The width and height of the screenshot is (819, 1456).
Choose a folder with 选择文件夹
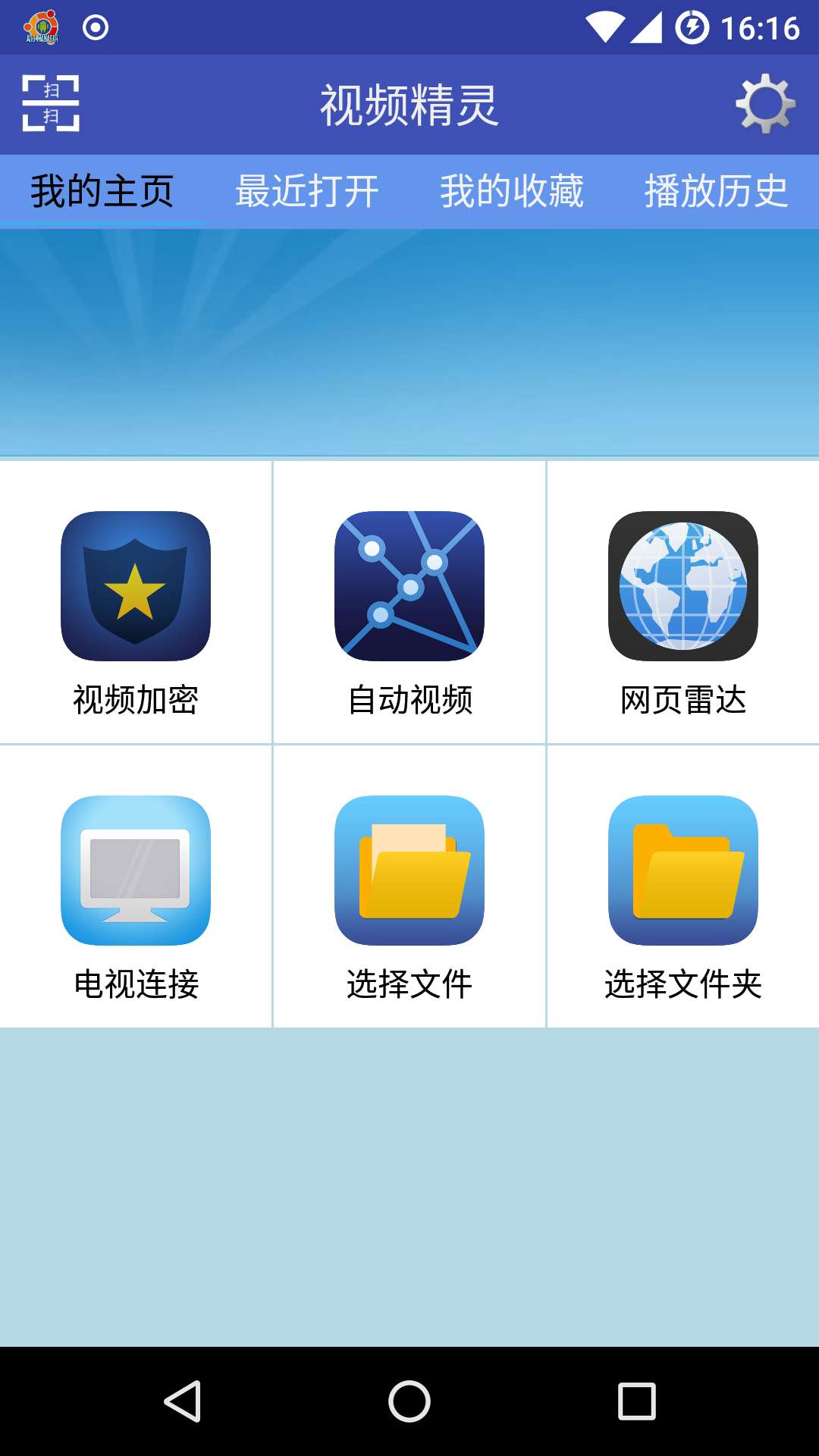pos(683,887)
